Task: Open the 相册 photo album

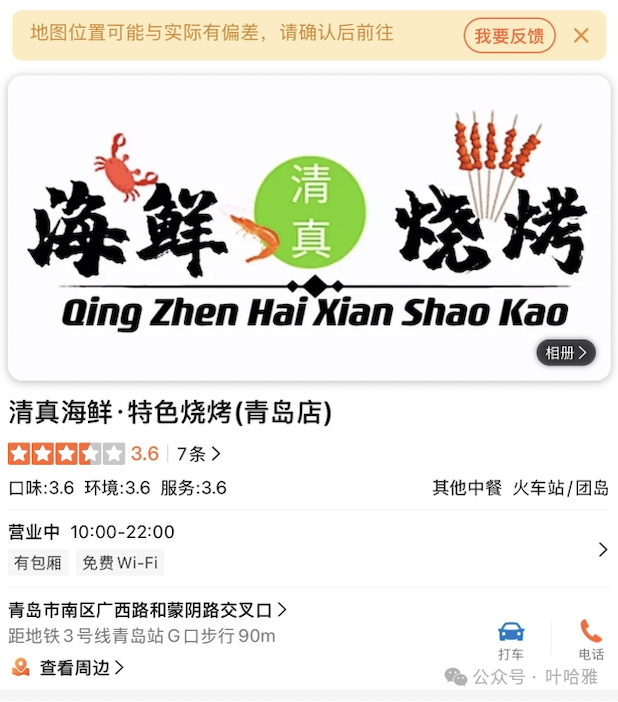Action: point(566,353)
